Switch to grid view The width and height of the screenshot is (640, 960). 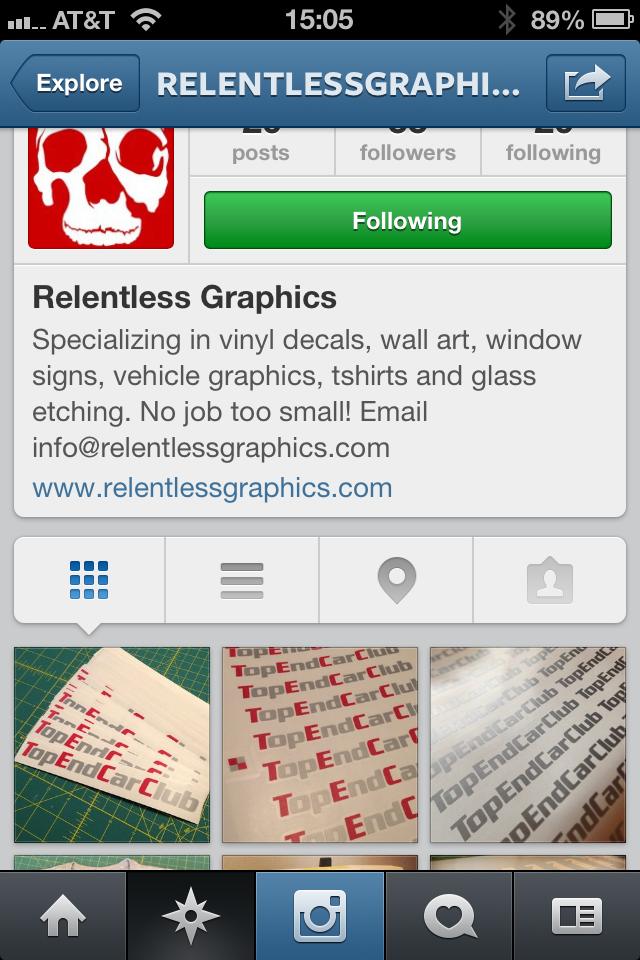(x=89, y=580)
